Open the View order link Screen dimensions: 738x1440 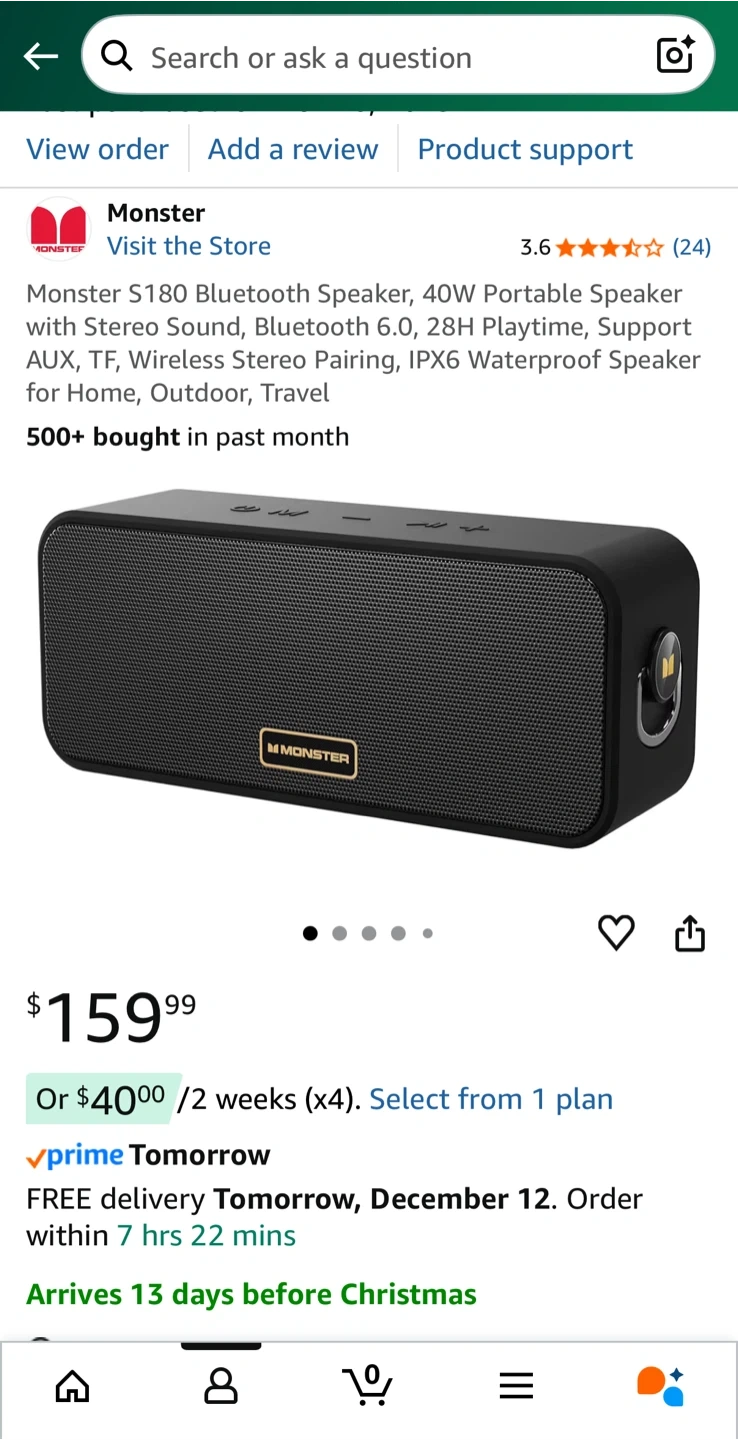click(97, 149)
